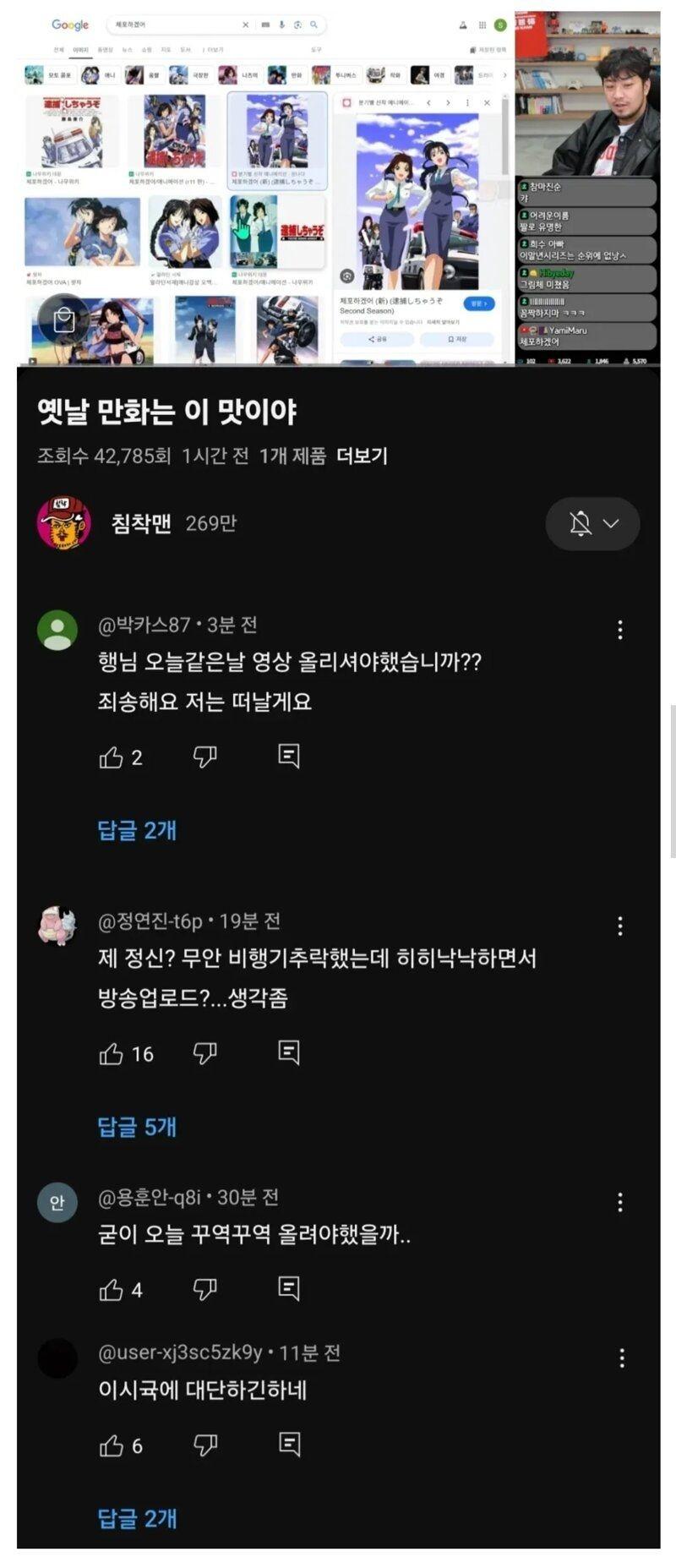Viewport: 676px width, 1568px height.
Task: Expand 답글 2개 under @박카스87 comment
Action: pyautogui.click(x=137, y=830)
